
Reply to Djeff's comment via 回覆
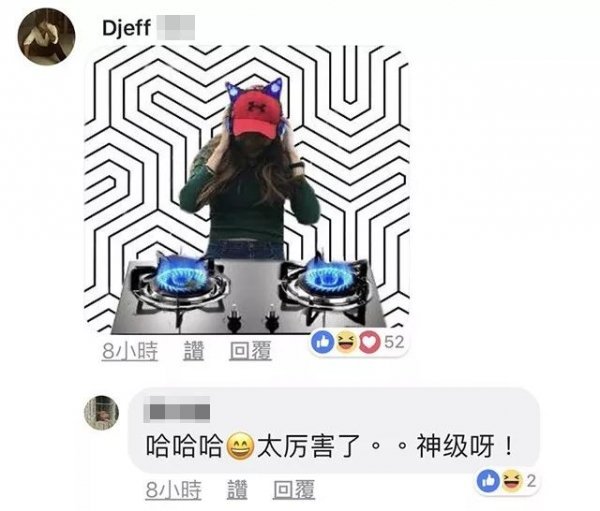pyautogui.click(x=250, y=351)
